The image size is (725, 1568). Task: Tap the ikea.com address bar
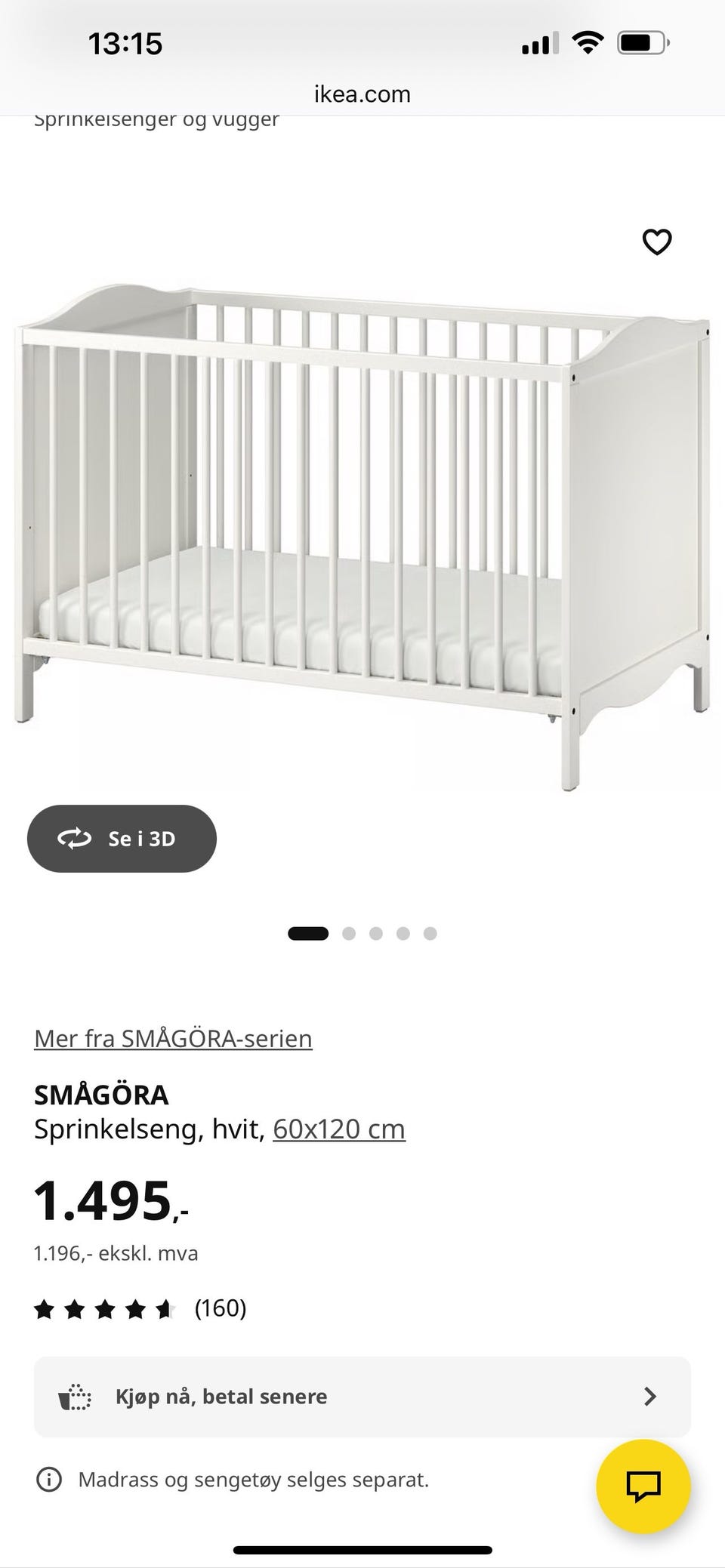coord(362,94)
